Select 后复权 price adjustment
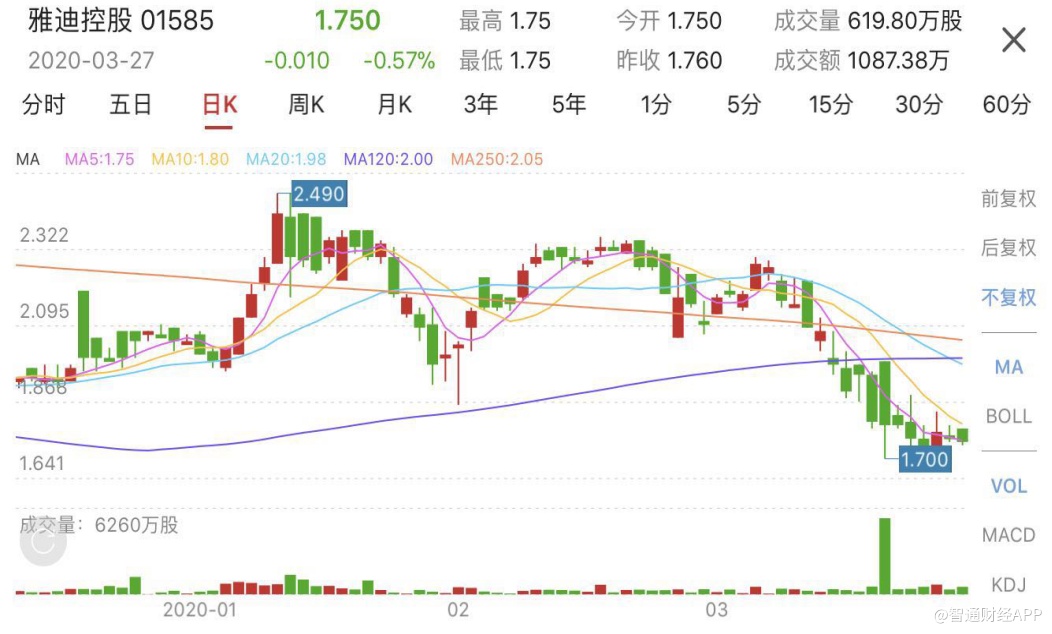Image resolution: width=1052 pixels, height=634 pixels. tap(1008, 248)
